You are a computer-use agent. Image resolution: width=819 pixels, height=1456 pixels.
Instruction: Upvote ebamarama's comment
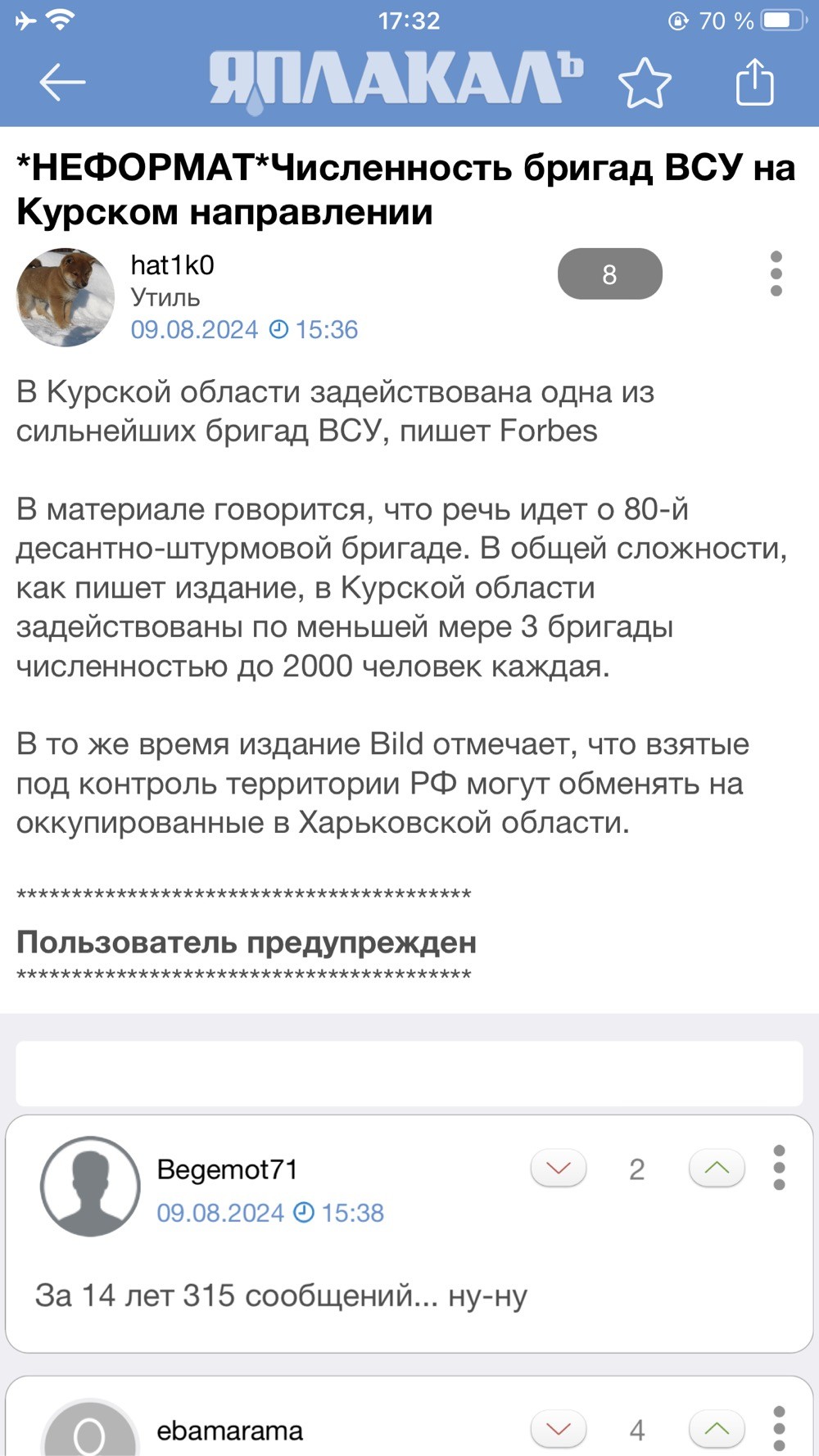[x=717, y=1429]
